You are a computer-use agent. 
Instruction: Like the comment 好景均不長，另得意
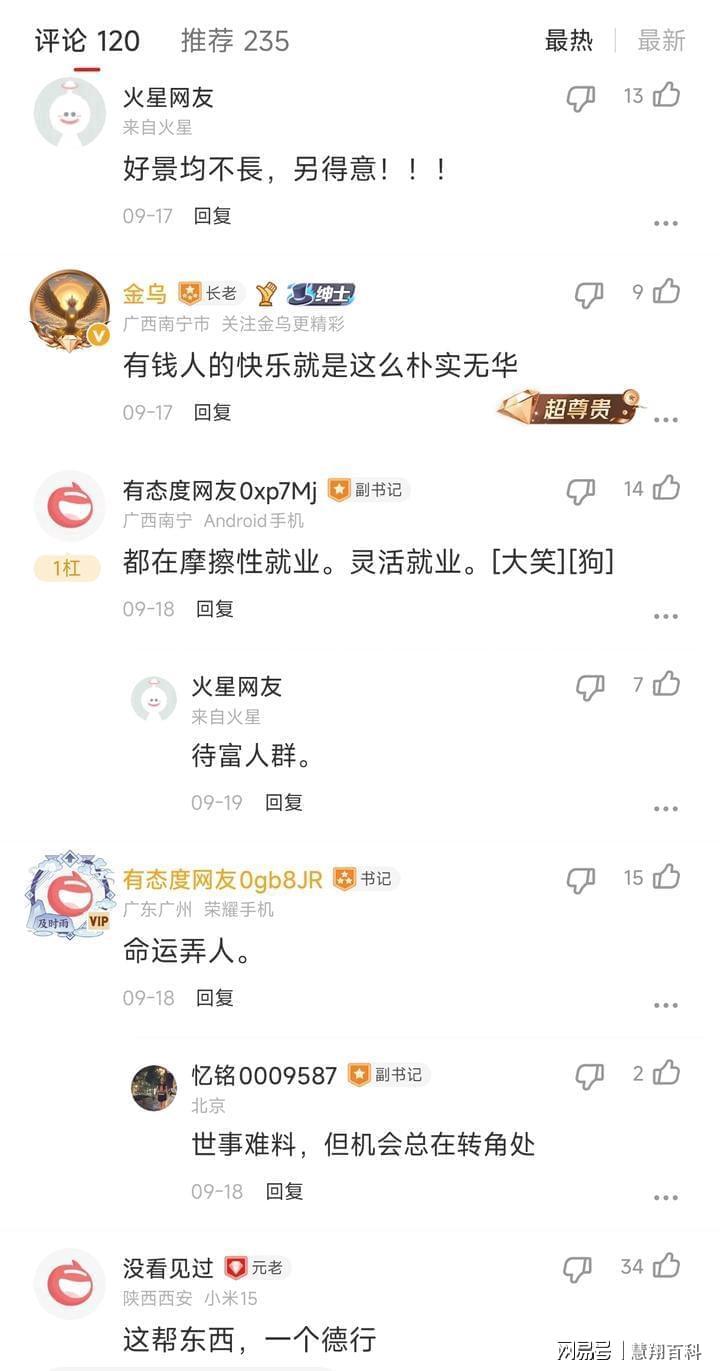click(x=667, y=96)
